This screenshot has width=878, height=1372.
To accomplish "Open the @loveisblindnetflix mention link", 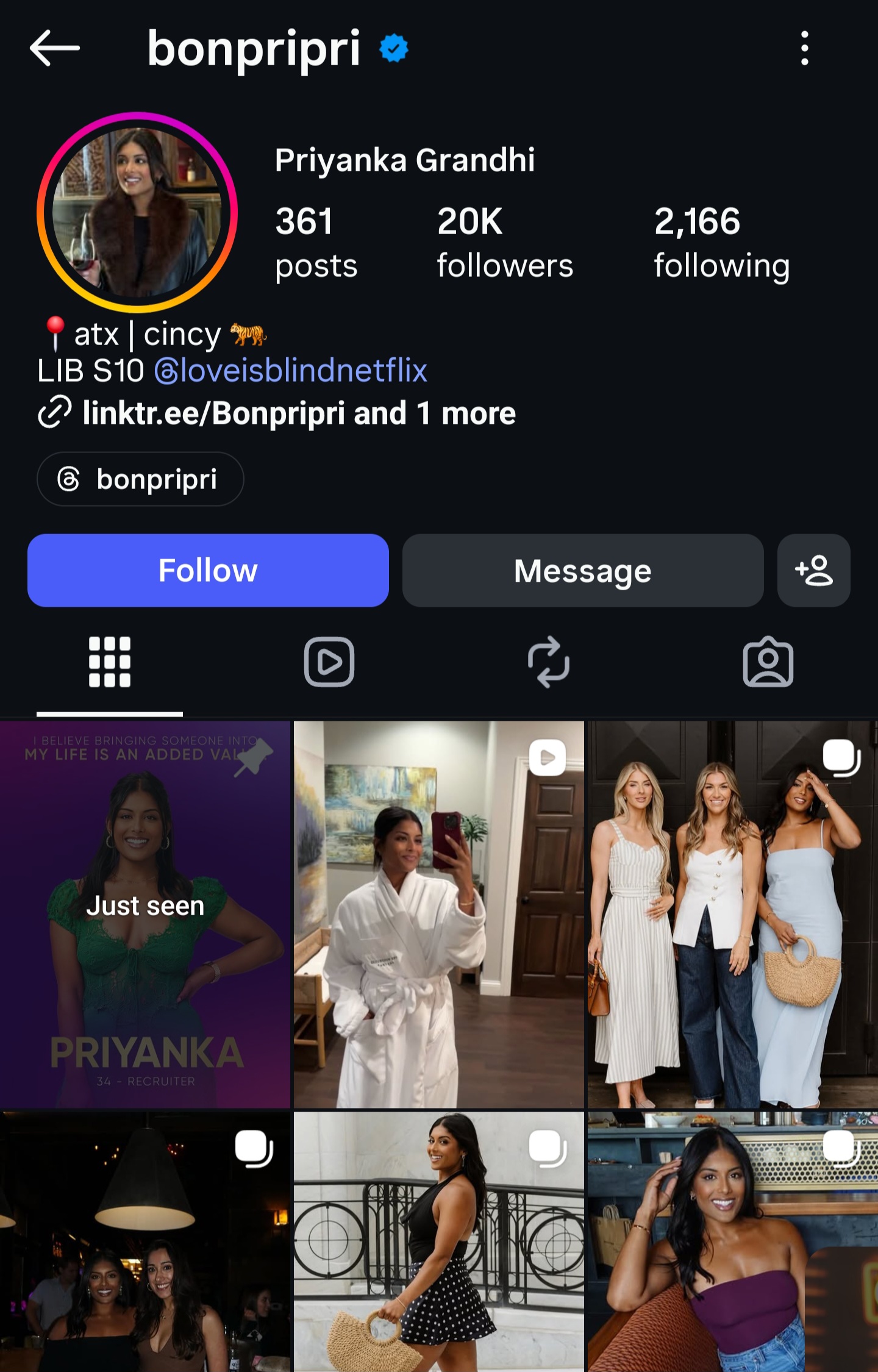I will click(x=290, y=370).
